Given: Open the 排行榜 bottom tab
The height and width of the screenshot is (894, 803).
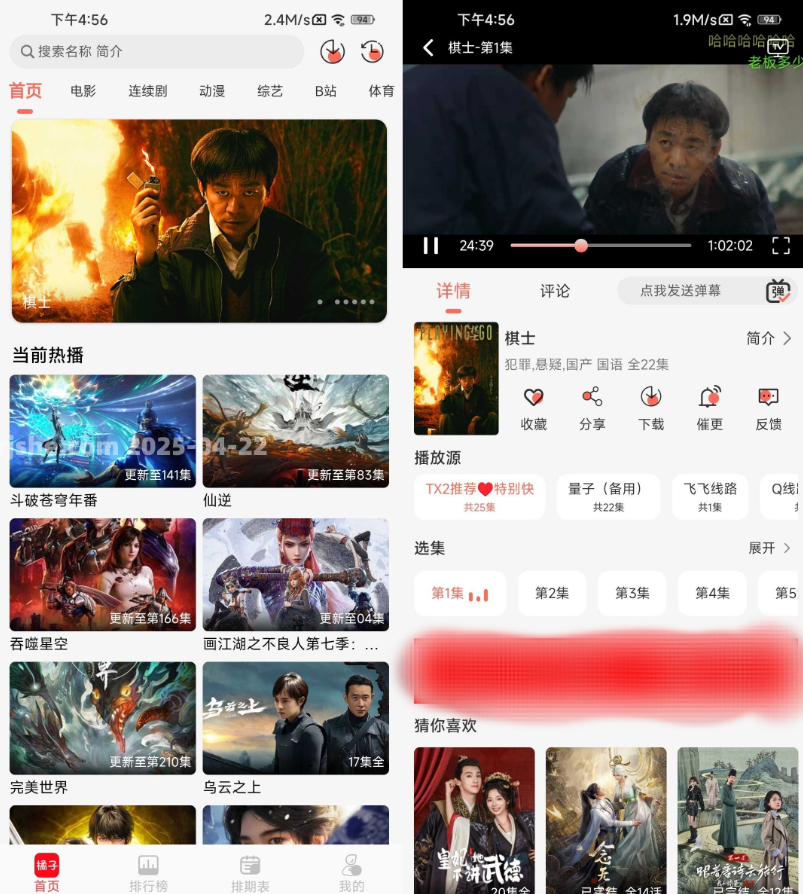Looking at the screenshot, I should tap(148, 872).
